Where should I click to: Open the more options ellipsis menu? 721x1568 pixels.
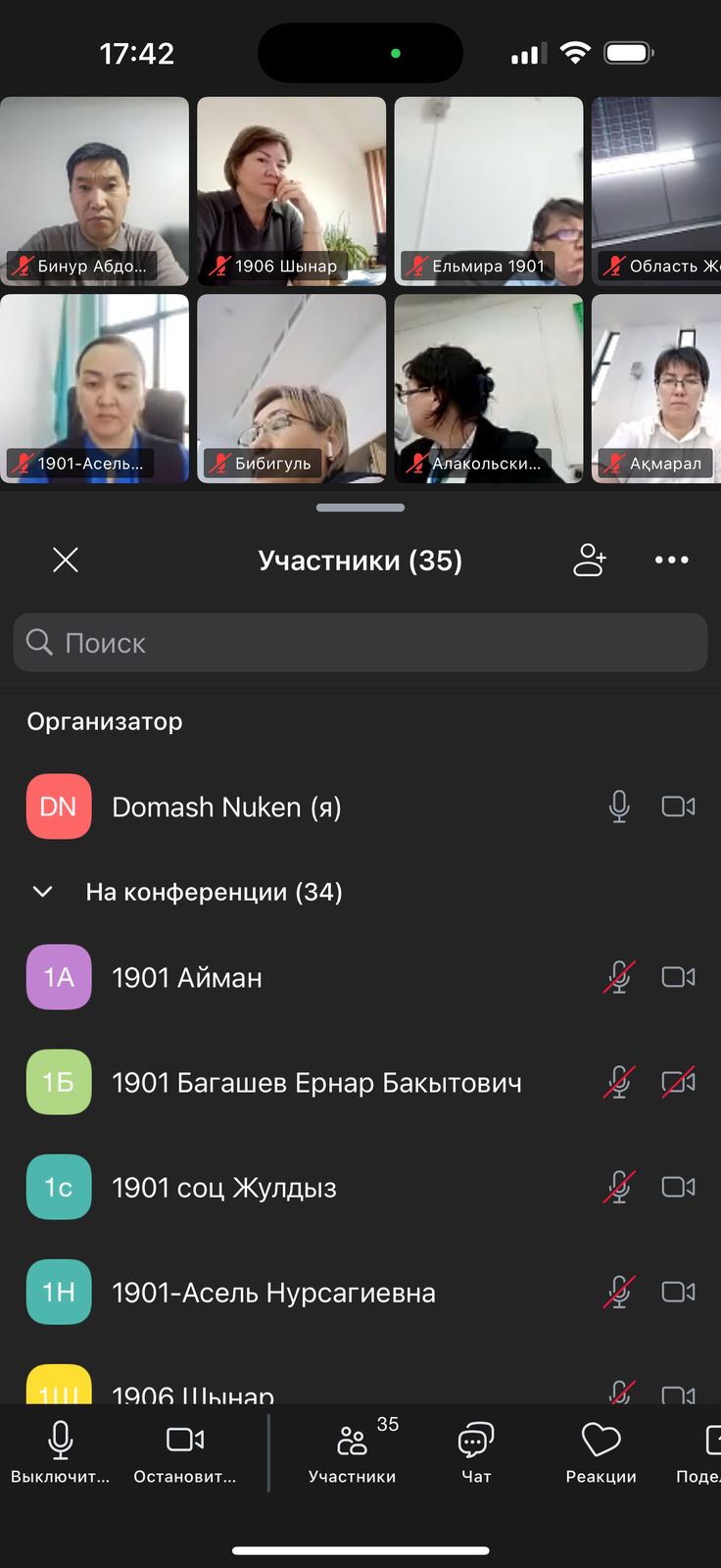[671, 560]
